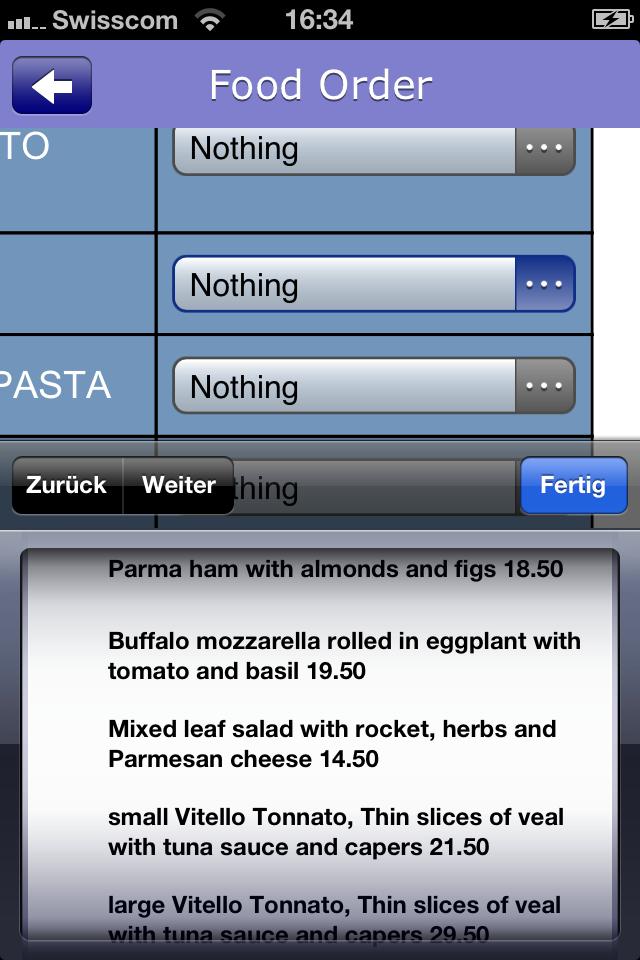Tap Zurück to go to previous field
The height and width of the screenshot is (960, 640).
[66, 485]
